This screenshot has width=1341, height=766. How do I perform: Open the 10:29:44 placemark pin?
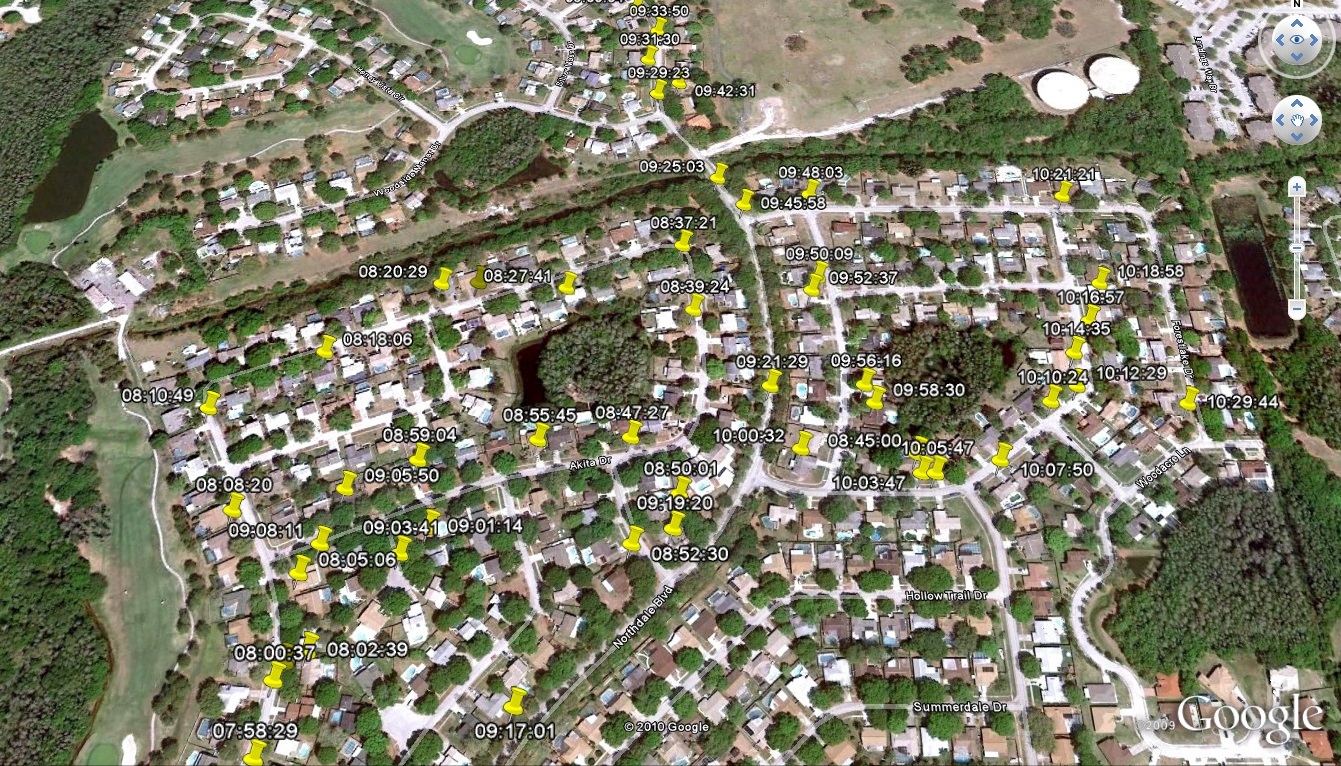(1188, 398)
